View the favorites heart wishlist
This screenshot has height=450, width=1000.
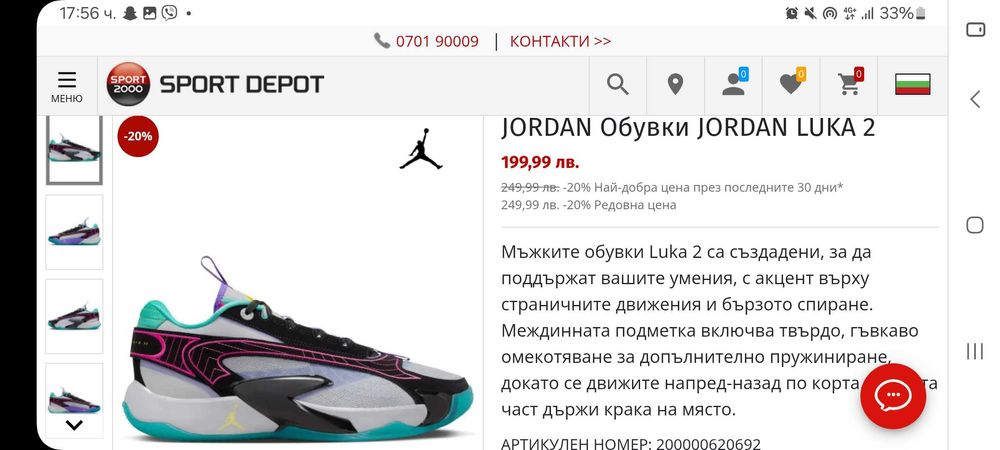(791, 85)
